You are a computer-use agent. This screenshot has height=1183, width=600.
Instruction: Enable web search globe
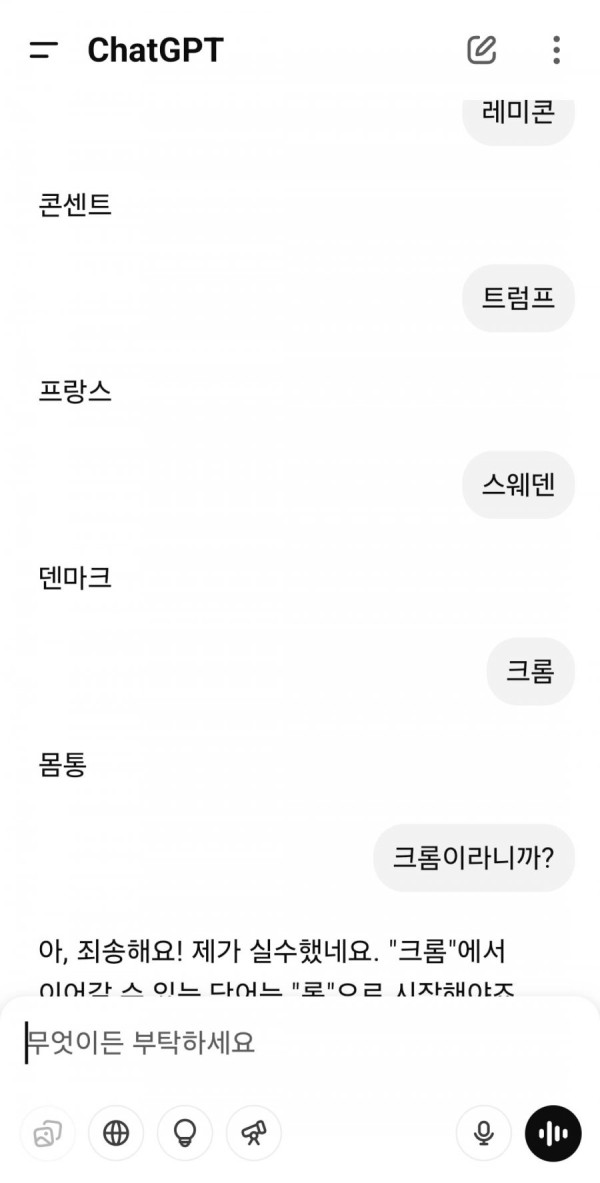[x=116, y=1133]
